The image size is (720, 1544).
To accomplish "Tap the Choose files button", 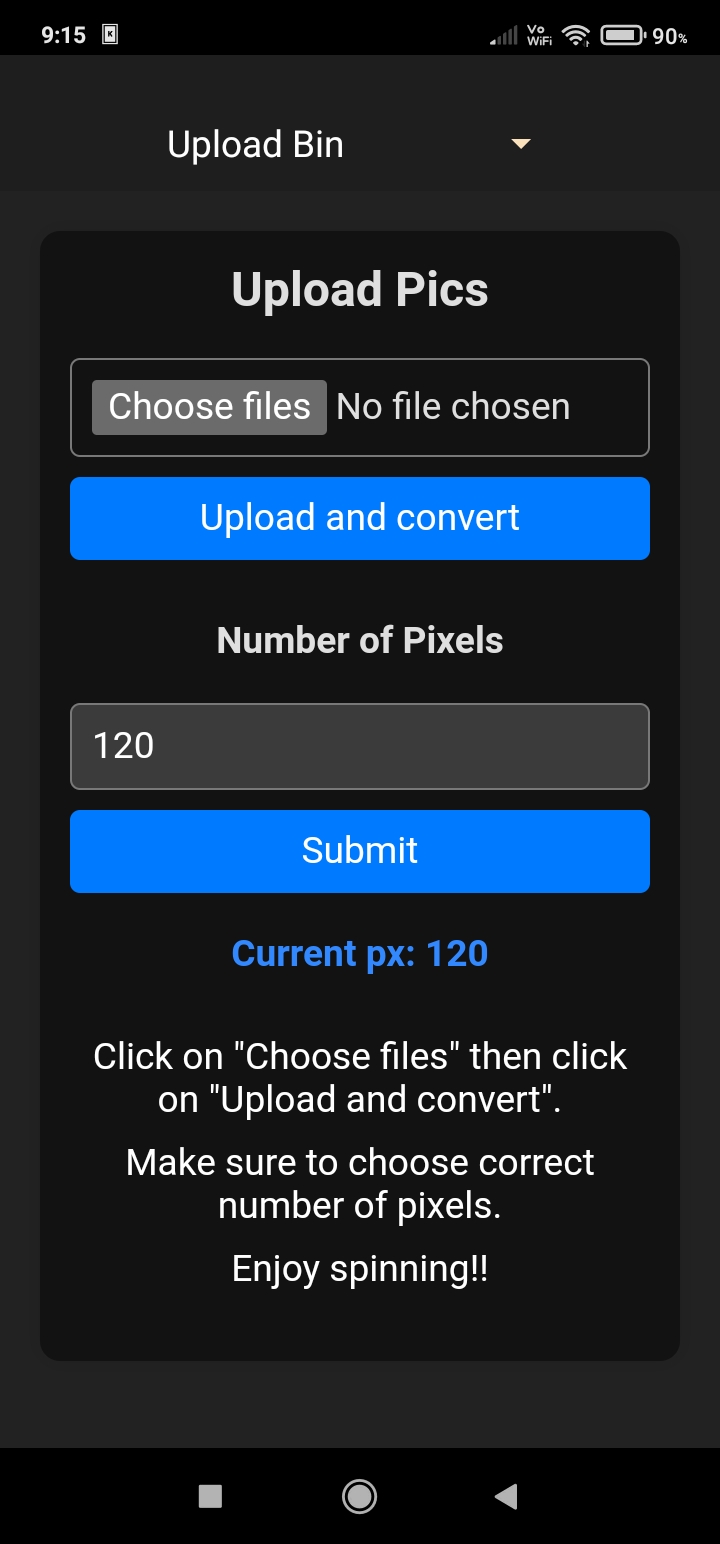I will (209, 407).
